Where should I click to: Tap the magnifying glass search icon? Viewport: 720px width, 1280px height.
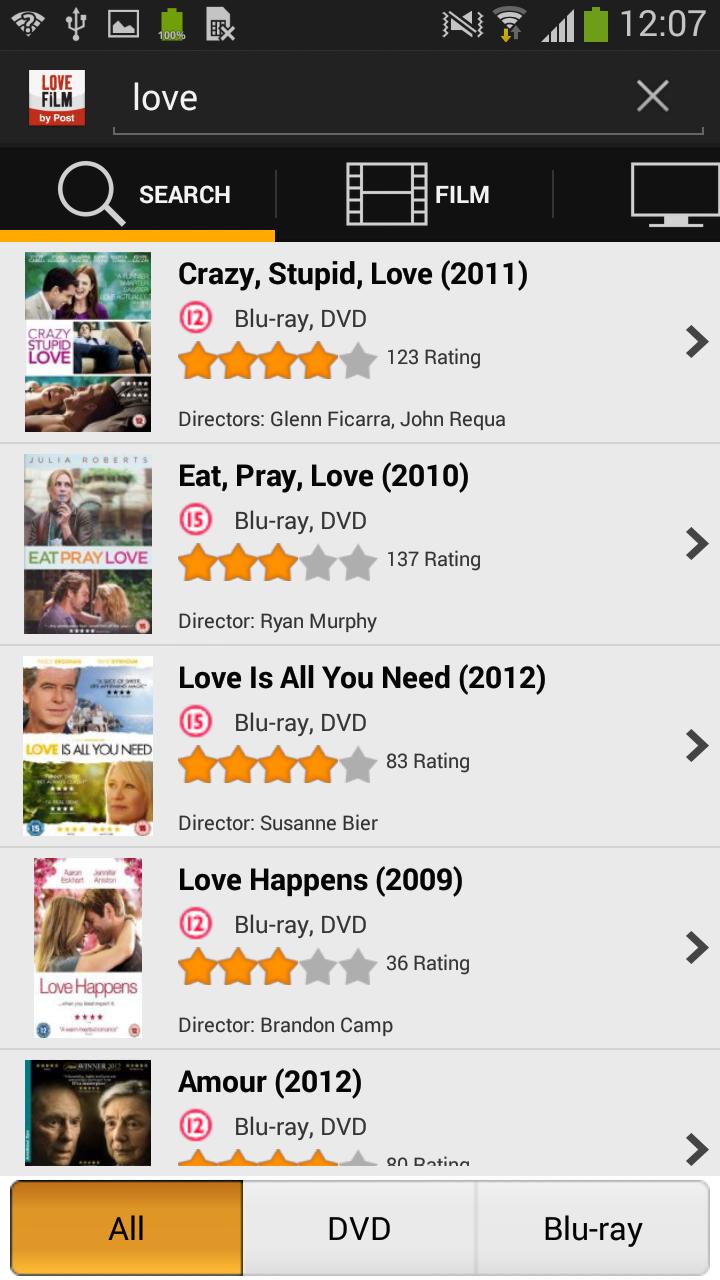90,192
